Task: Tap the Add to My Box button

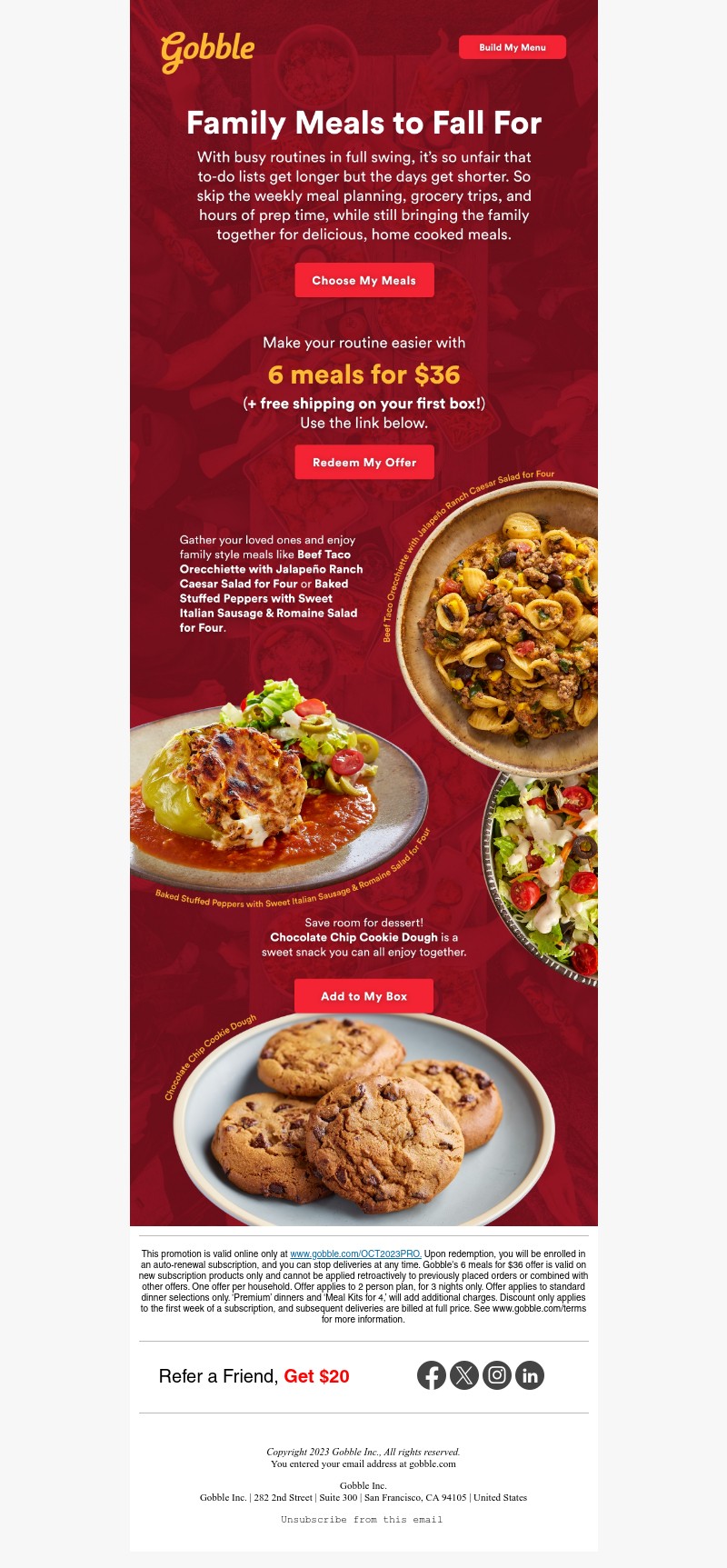Action: 363,996
